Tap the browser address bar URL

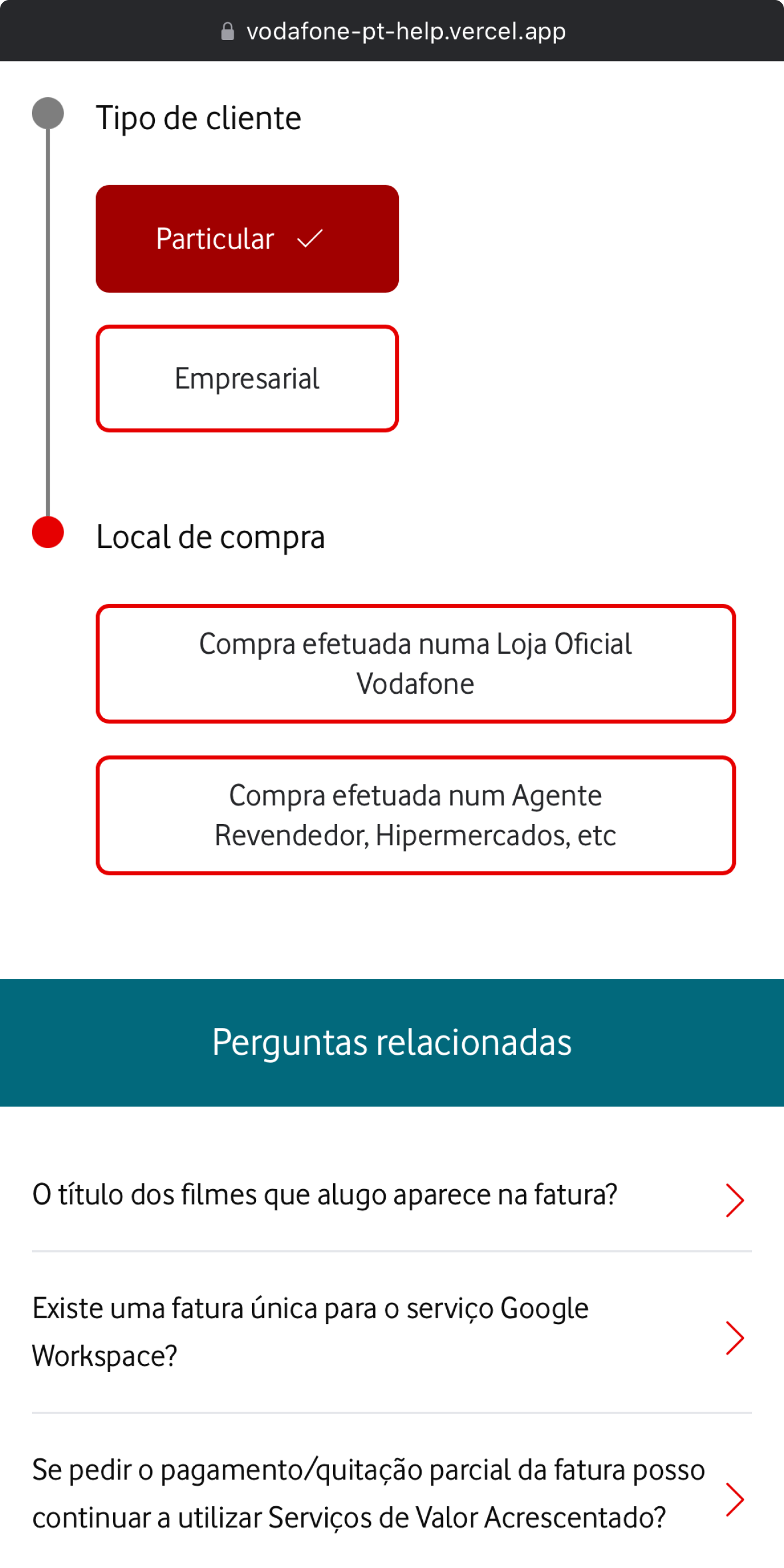pyautogui.click(x=405, y=31)
